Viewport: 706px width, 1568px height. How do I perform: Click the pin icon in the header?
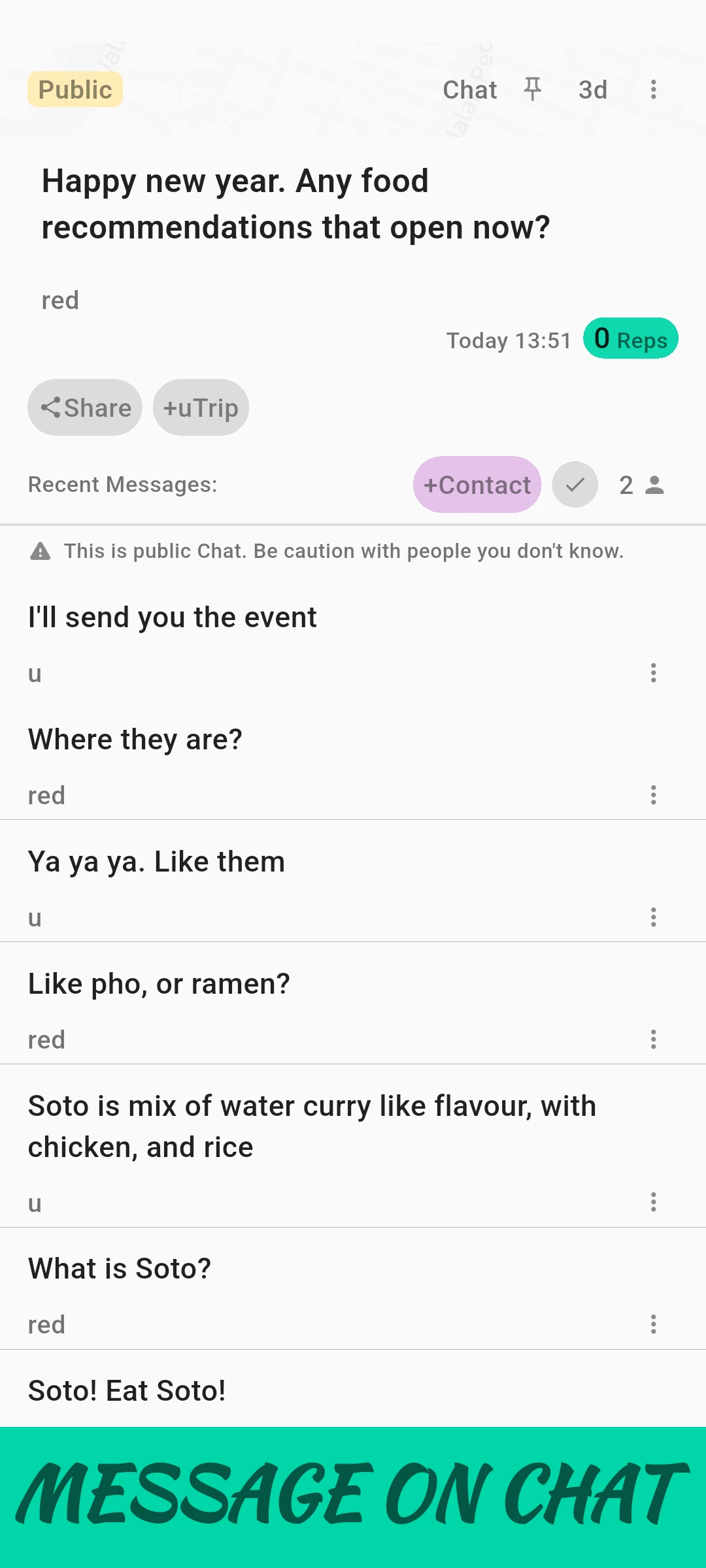tap(533, 90)
